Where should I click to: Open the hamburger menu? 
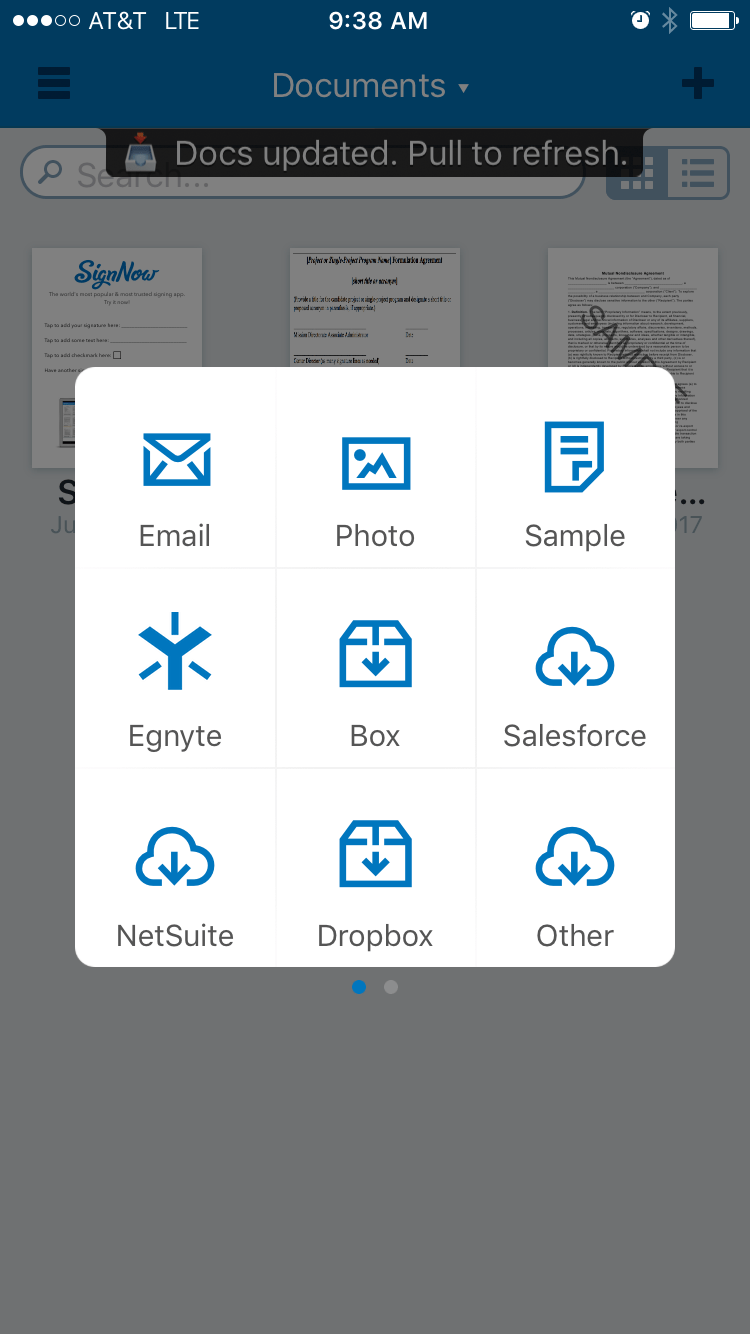pyautogui.click(x=54, y=84)
